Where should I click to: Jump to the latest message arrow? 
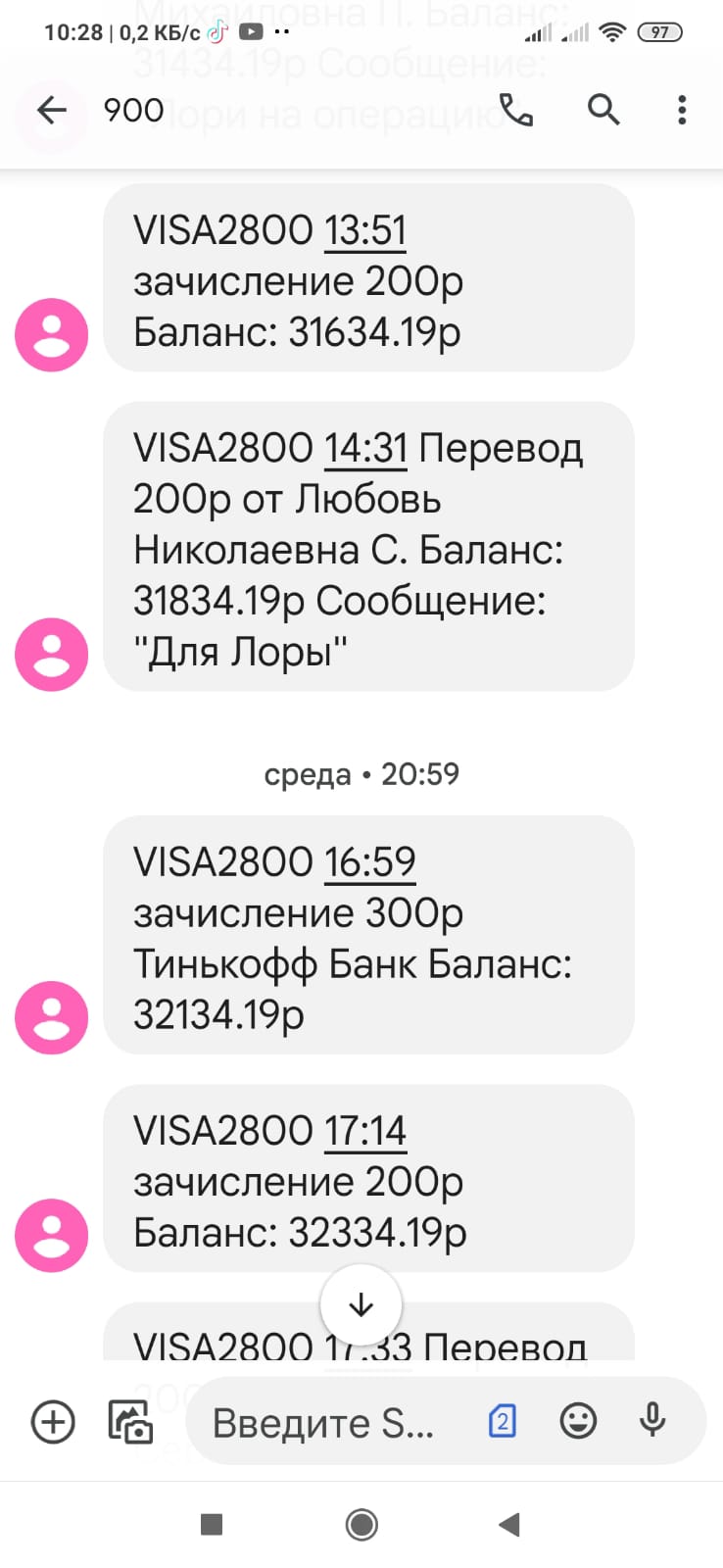pyautogui.click(x=361, y=1304)
